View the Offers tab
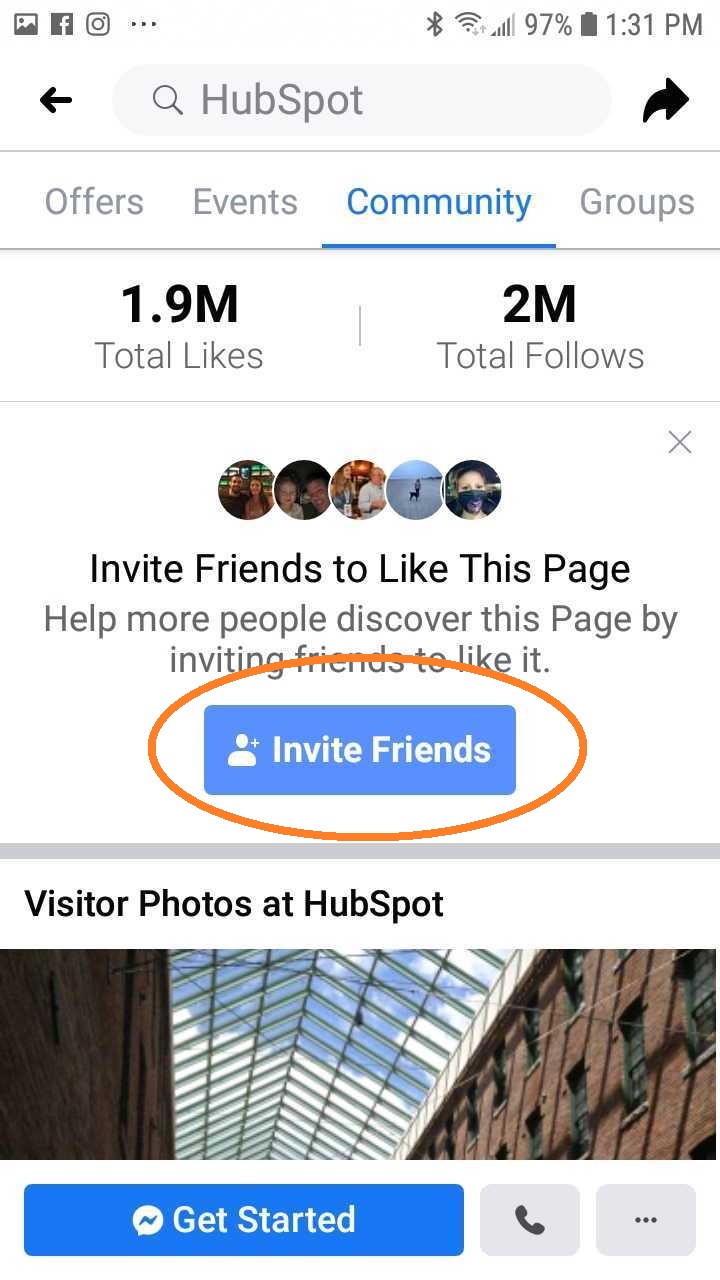 pyautogui.click(x=93, y=202)
